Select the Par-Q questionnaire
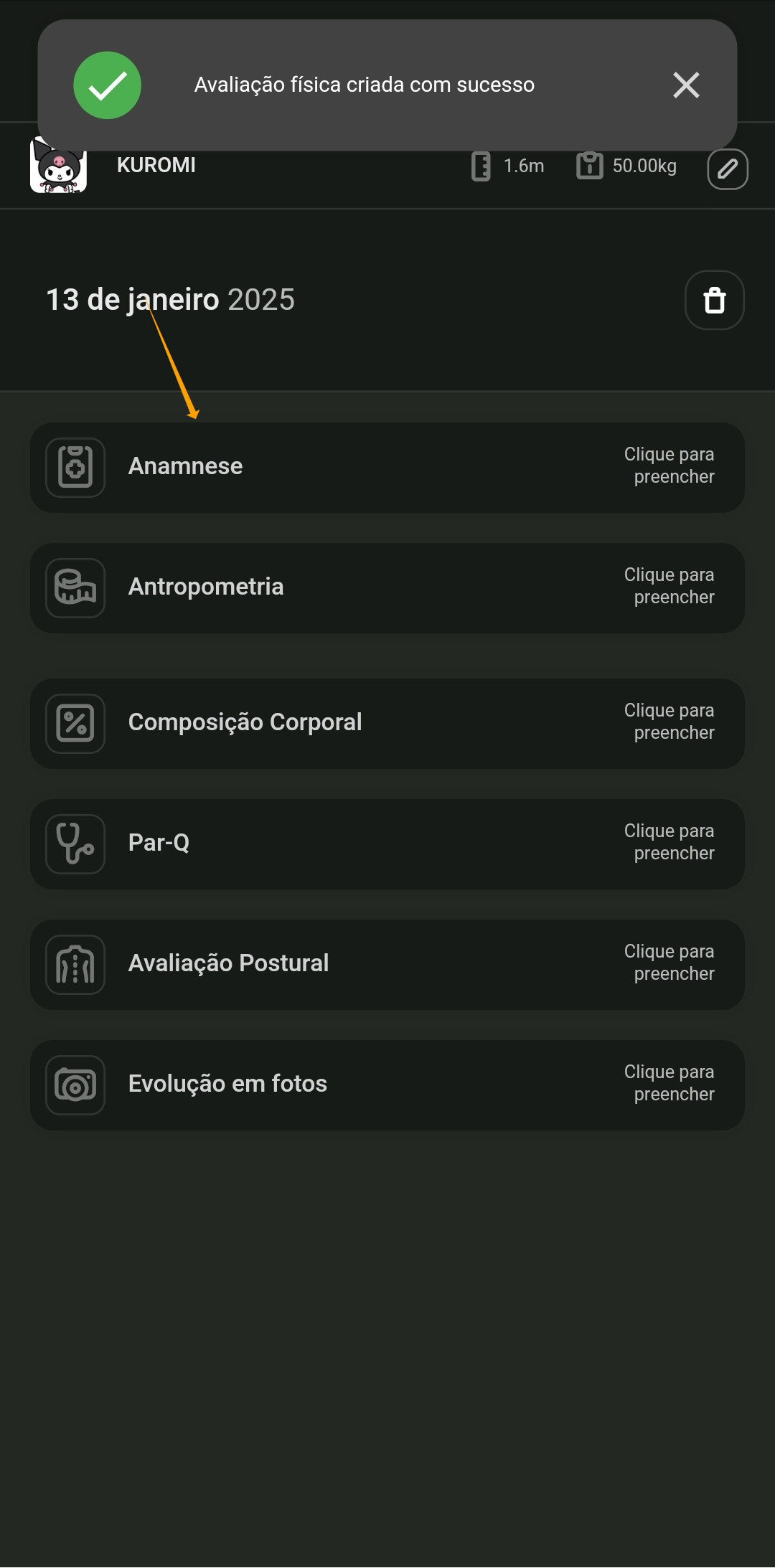 (x=387, y=844)
